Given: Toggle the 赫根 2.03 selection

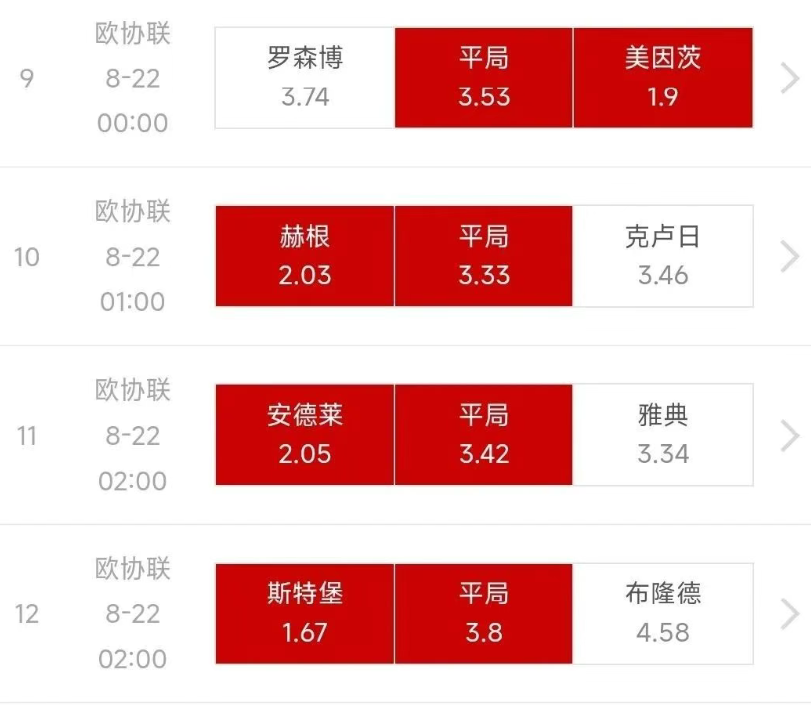Looking at the screenshot, I should coord(305,256).
